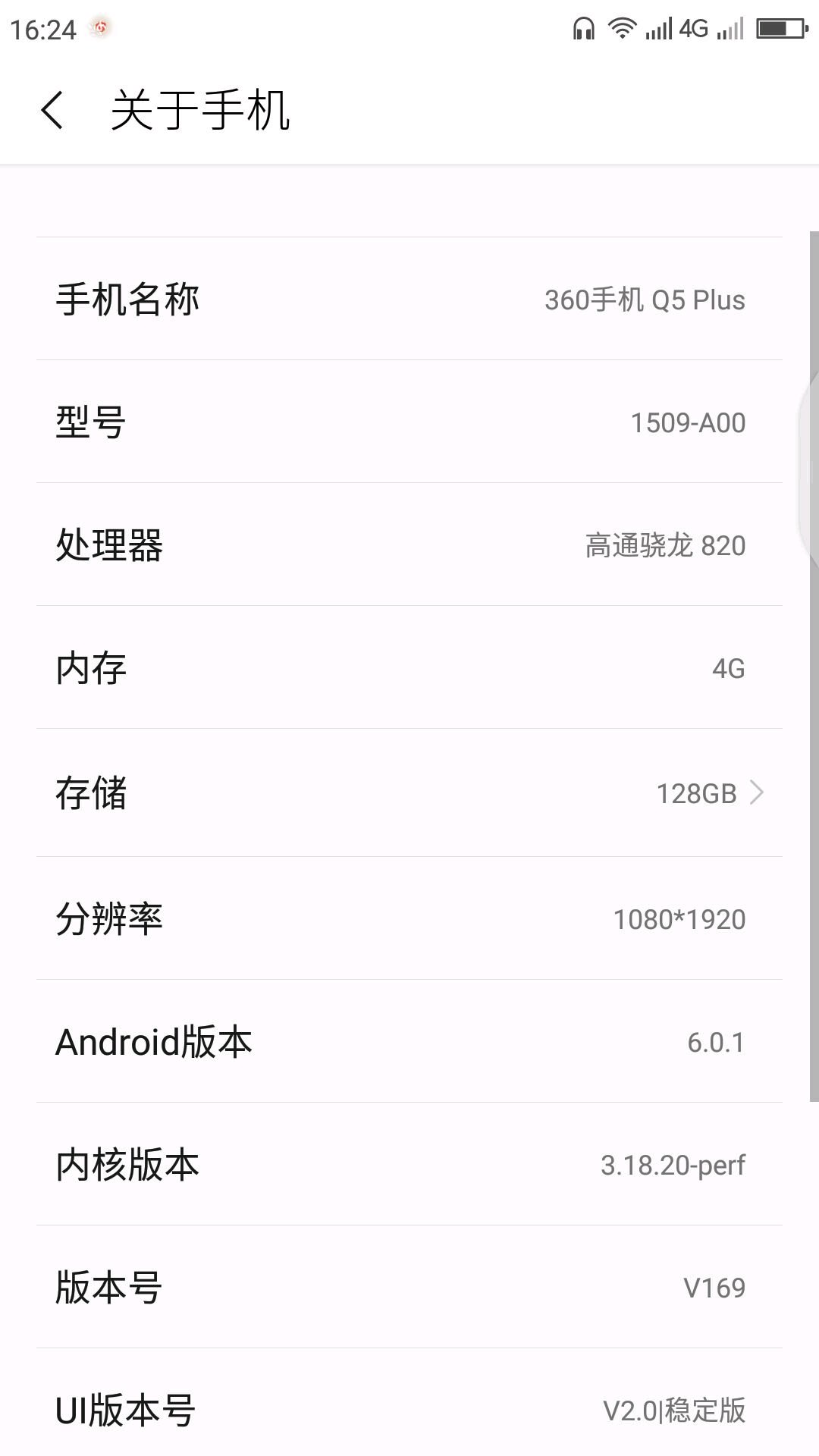
Task: Tap the 型号 1509-A00 row
Action: (409, 422)
